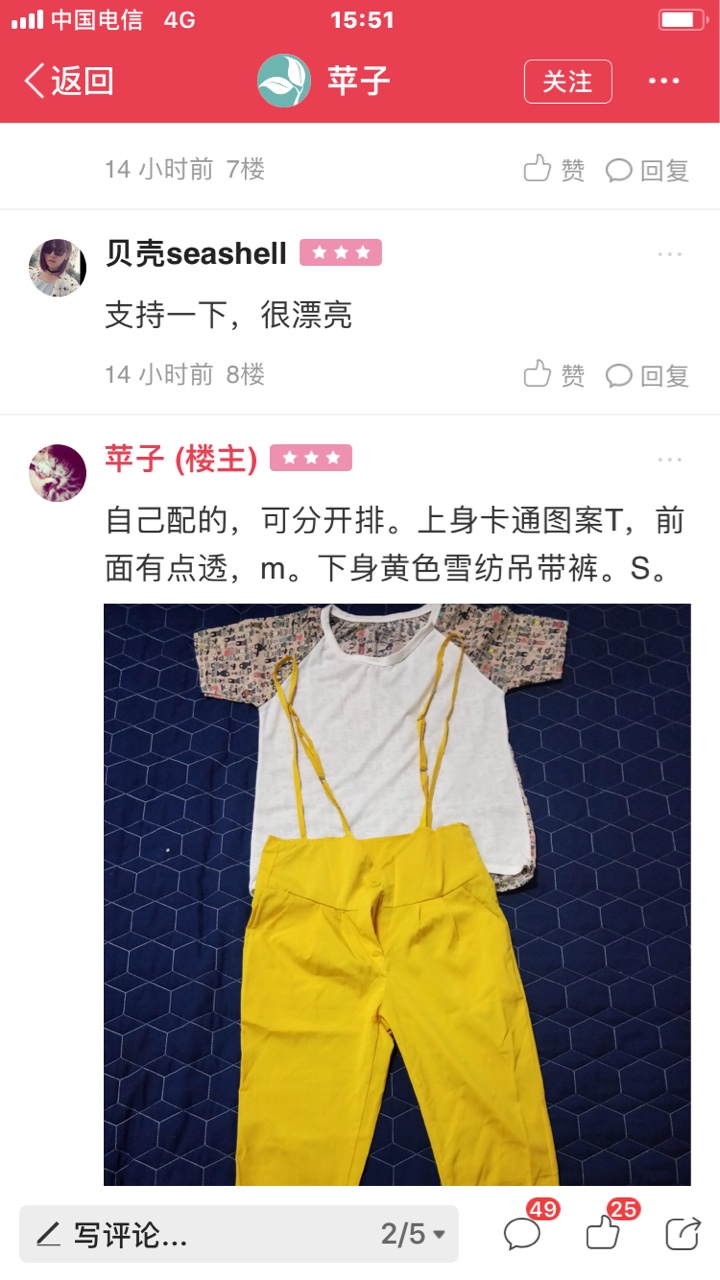Go back with the 返回 button

(x=68, y=81)
